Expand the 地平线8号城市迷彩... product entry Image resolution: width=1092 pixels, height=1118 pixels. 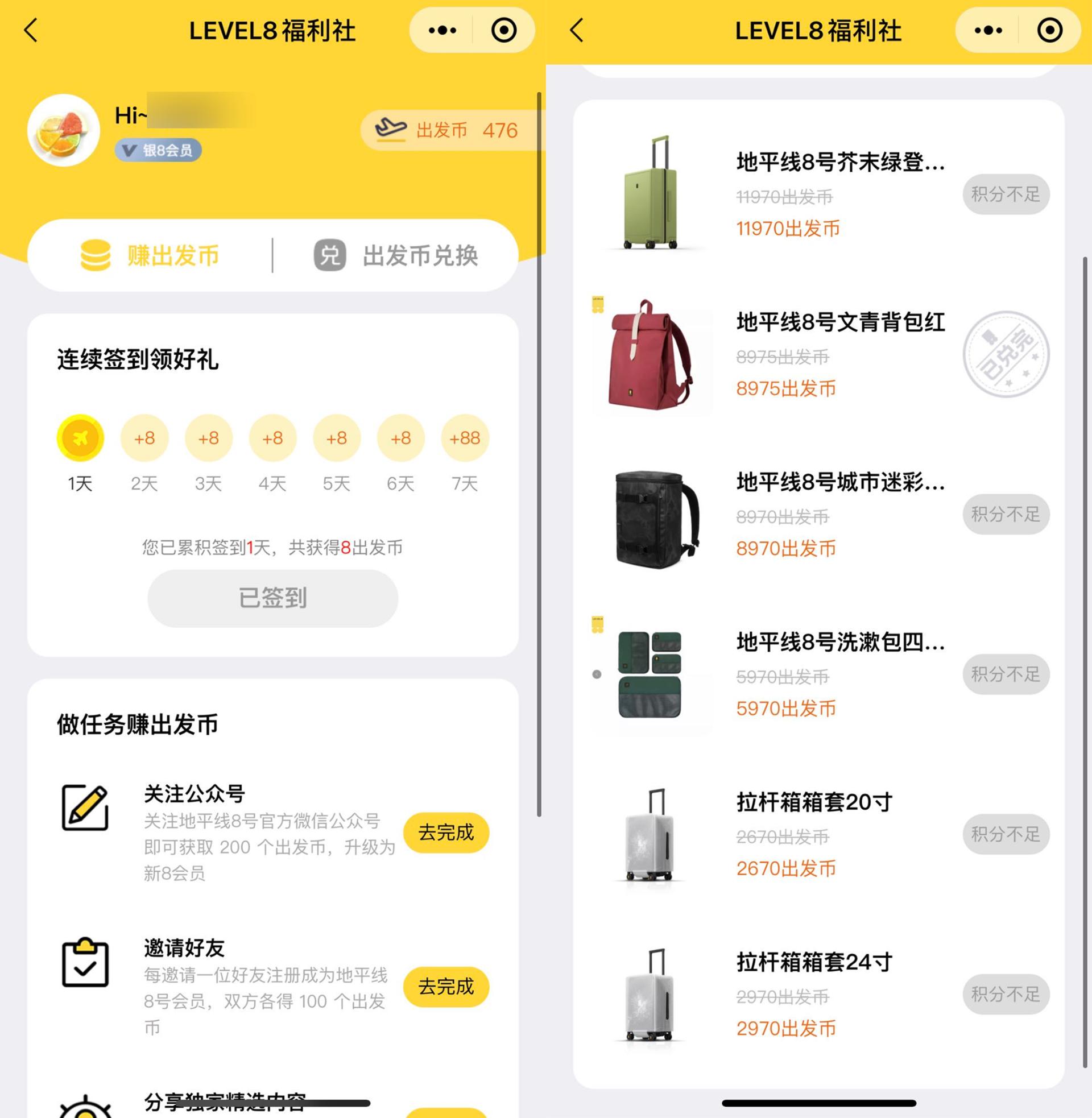pyautogui.click(x=840, y=483)
